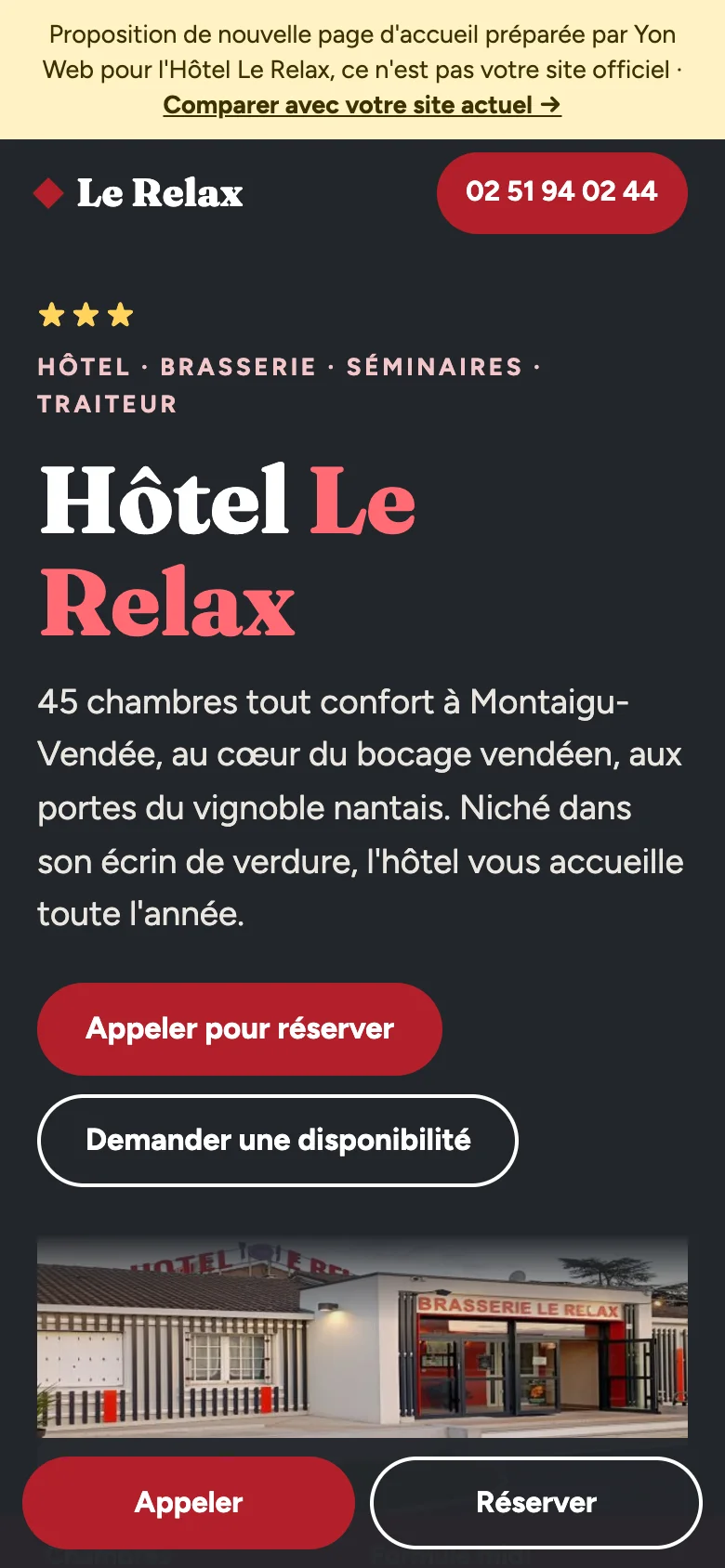Tap the bottom 'Réserver' button
This screenshot has height=1568, width=725.
coord(536,1503)
